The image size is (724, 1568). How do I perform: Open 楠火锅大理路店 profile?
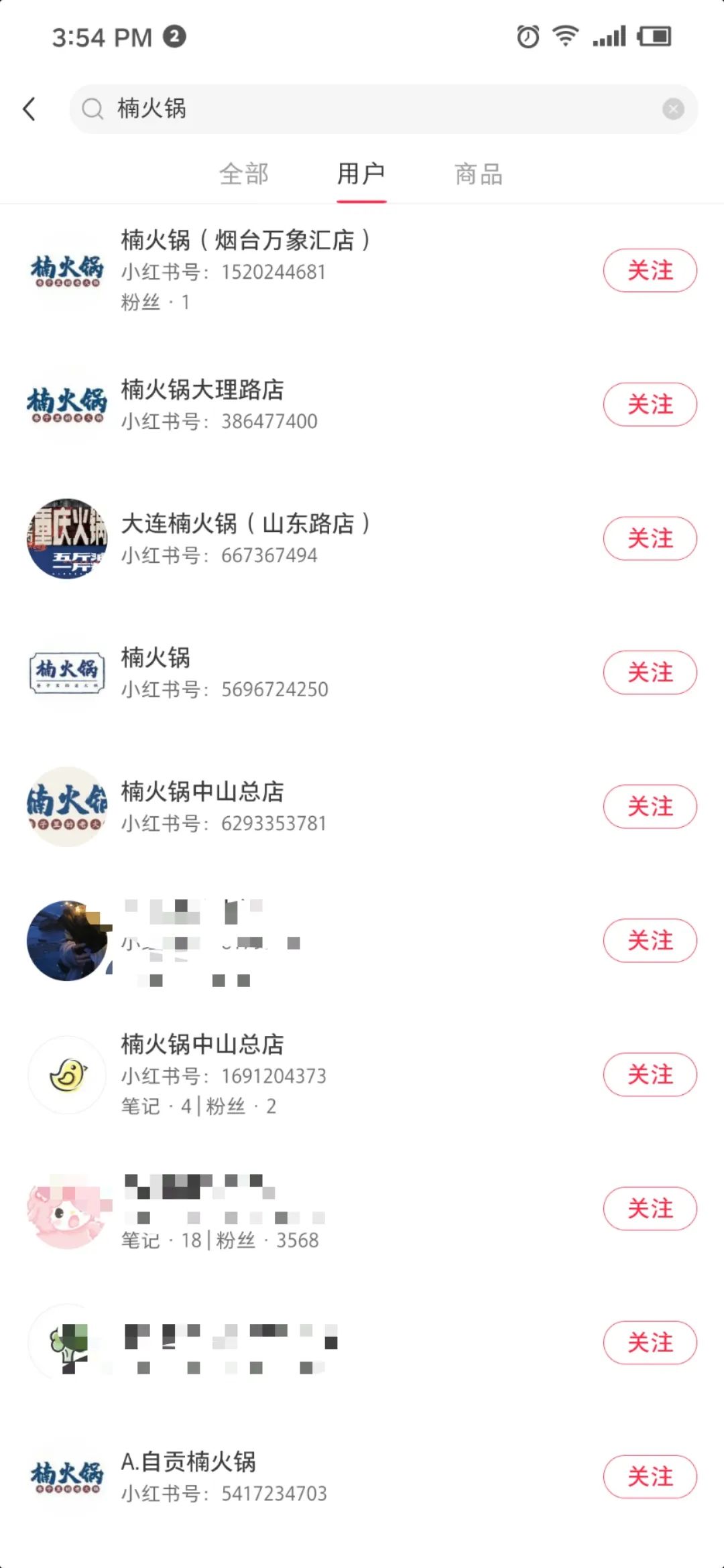pyautogui.click(x=202, y=390)
